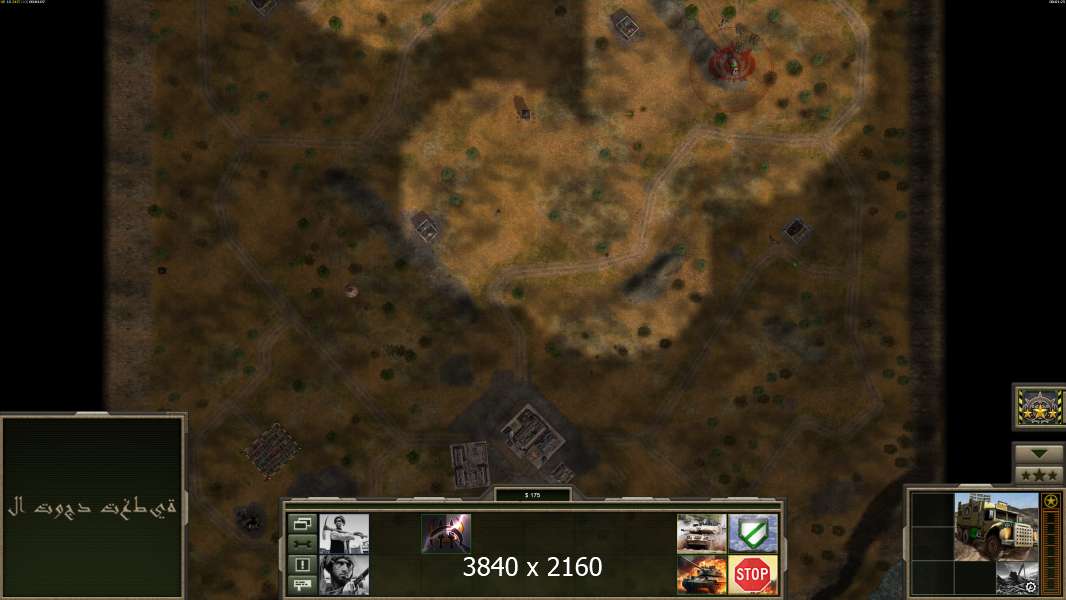This screenshot has width=1066, height=600.
Task: Choose the burning tank attack command
Action: coord(701,575)
